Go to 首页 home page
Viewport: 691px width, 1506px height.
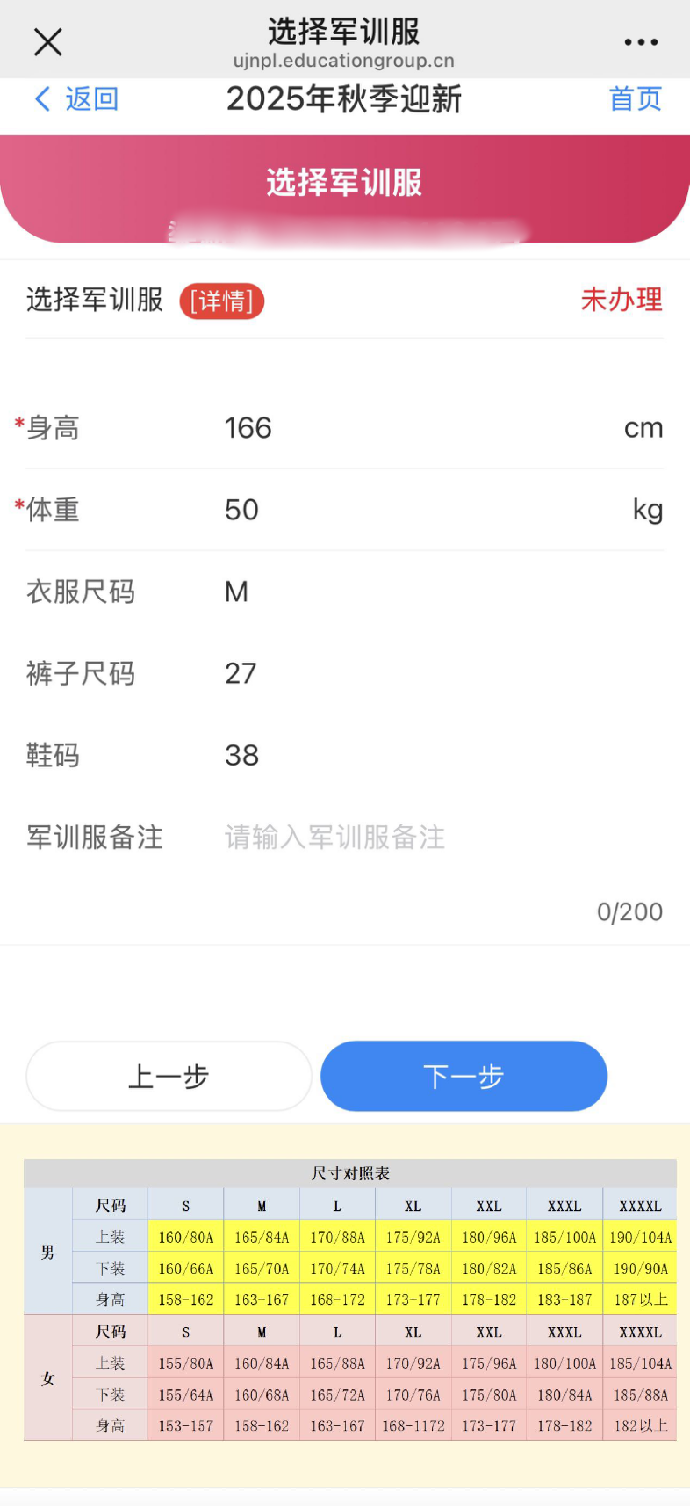(636, 99)
